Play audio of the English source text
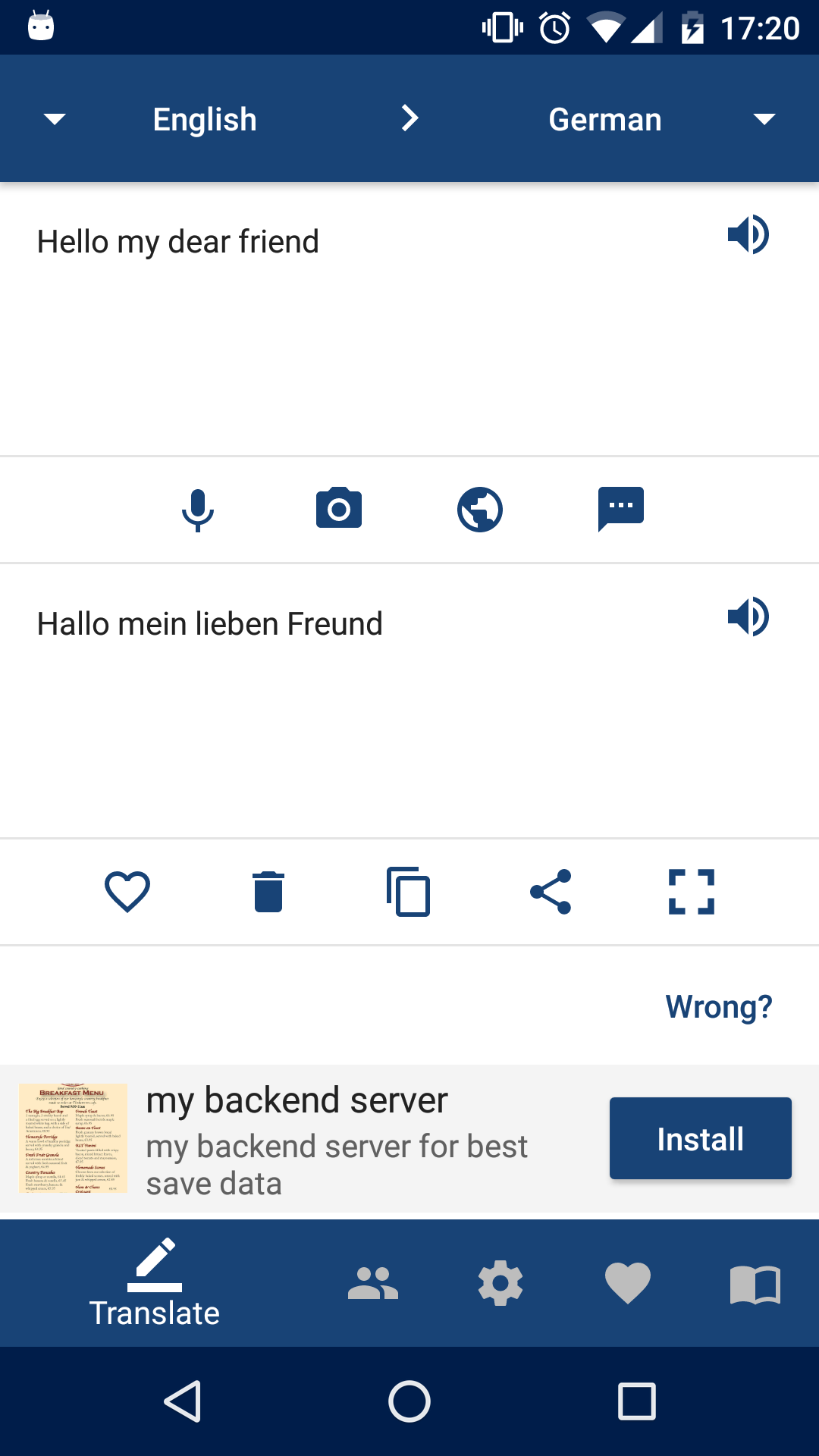Screen dimensions: 819x1456 tap(749, 234)
